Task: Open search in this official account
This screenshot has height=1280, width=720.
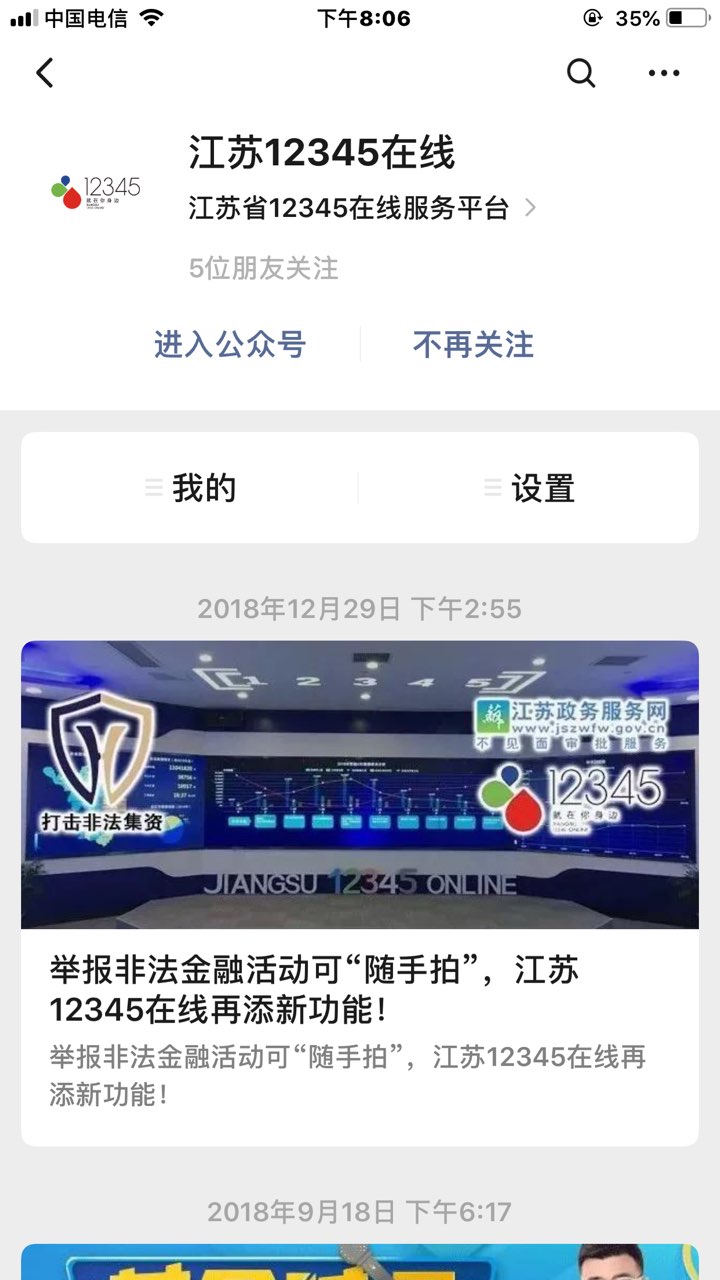Action: coord(581,73)
